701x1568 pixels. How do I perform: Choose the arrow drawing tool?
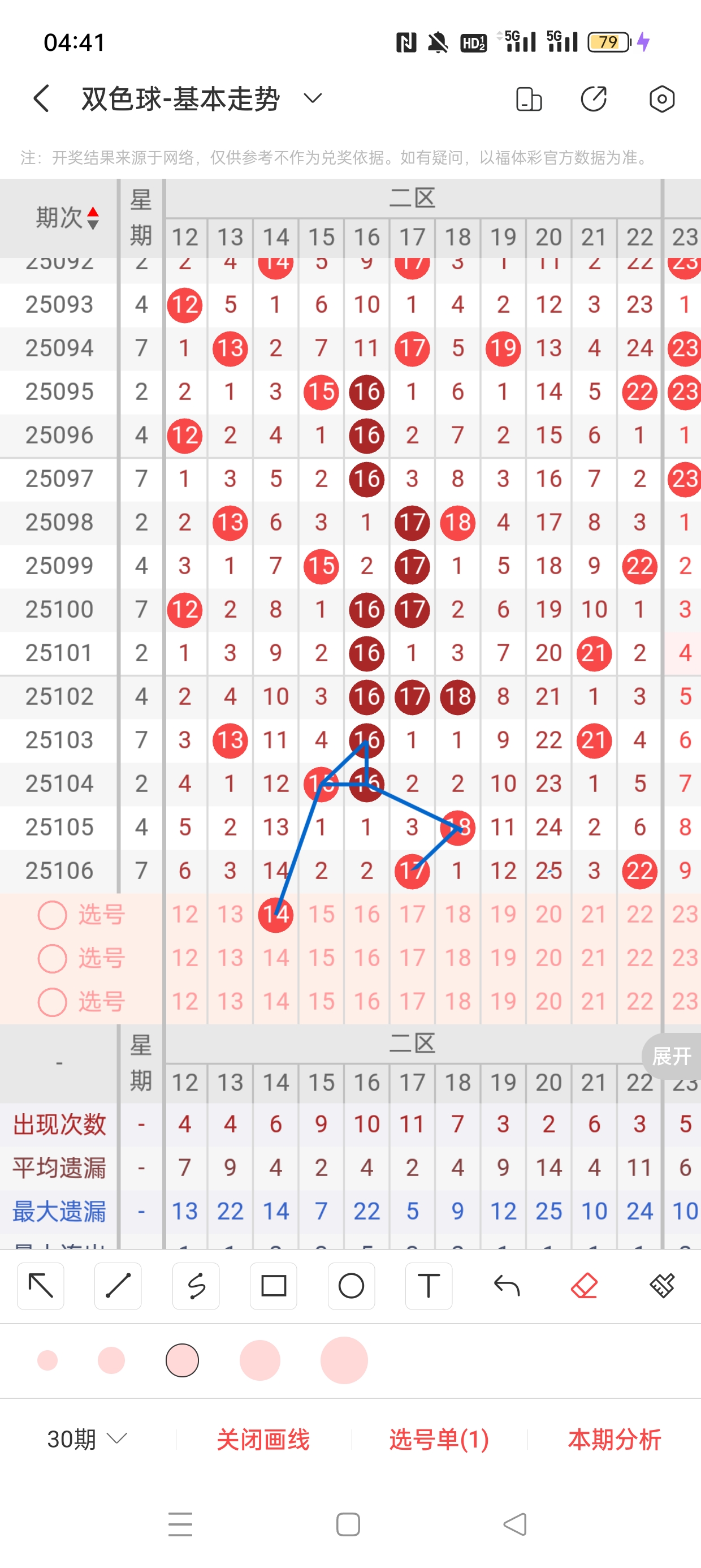pos(41,1286)
